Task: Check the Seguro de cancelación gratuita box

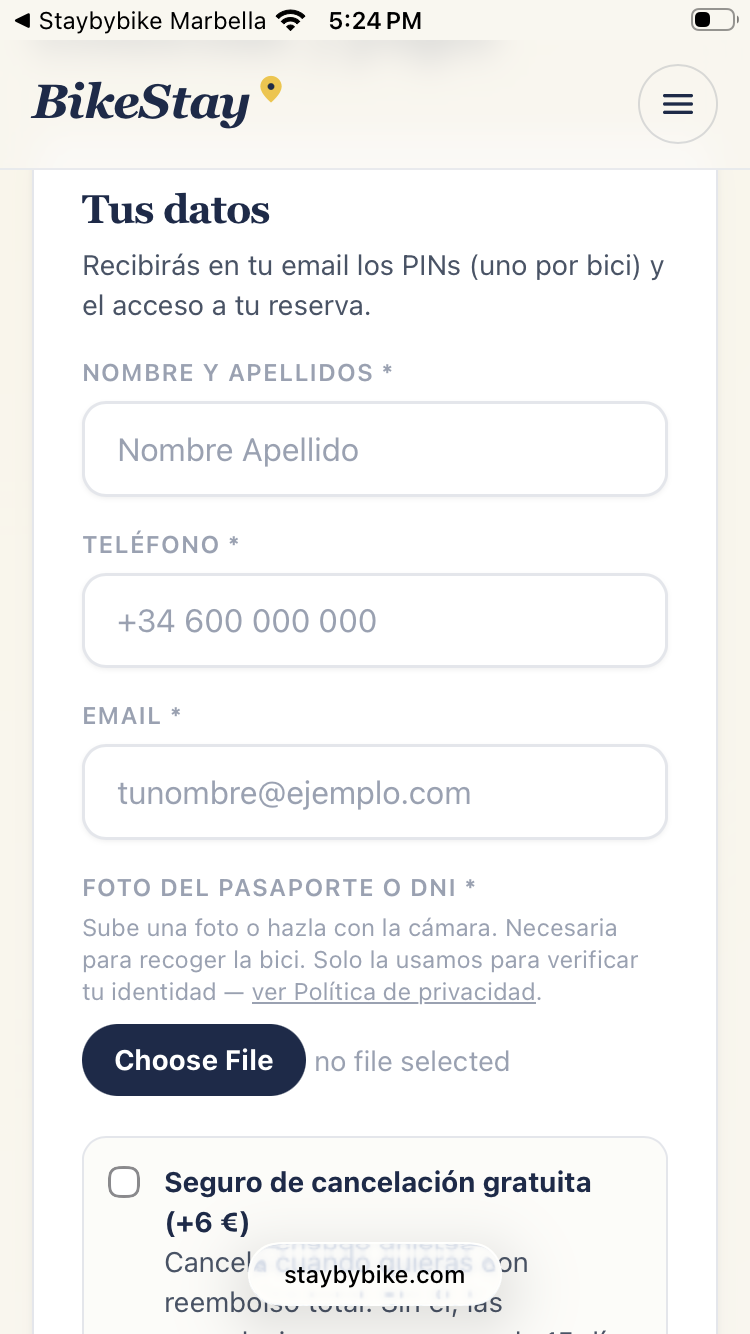Action: pos(124,1182)
